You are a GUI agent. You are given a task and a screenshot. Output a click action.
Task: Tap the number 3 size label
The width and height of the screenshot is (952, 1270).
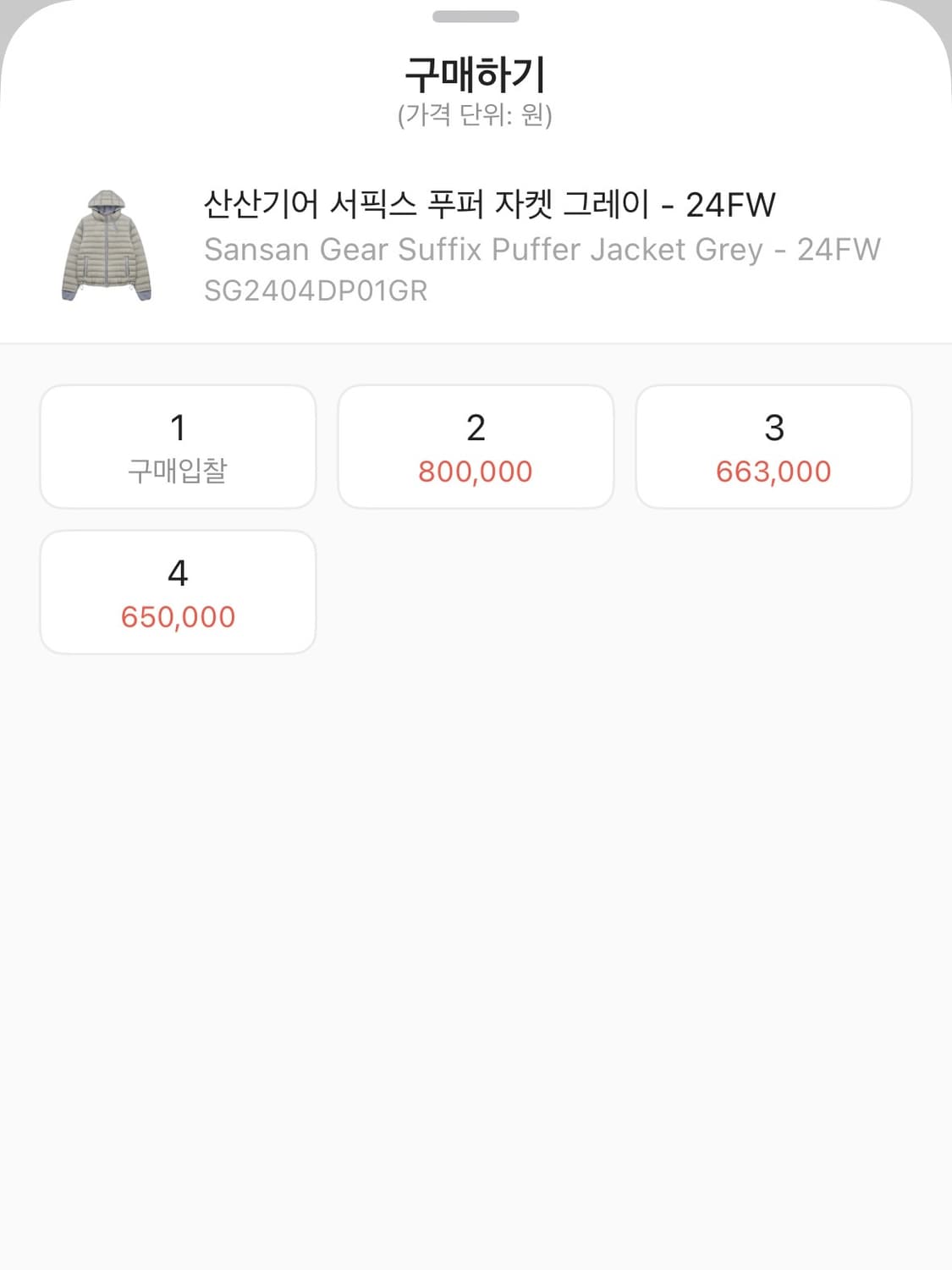tap(774, 428)
